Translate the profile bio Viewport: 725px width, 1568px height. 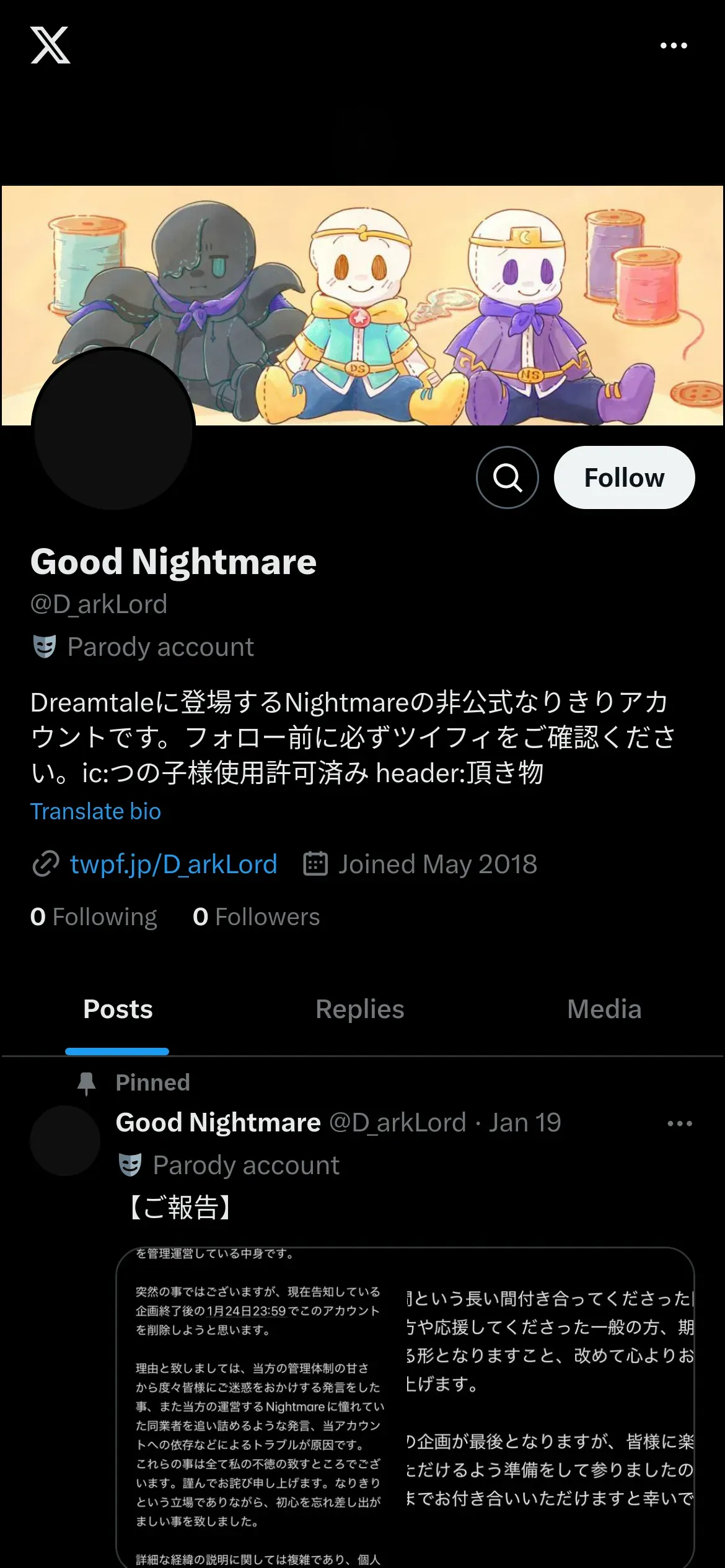pyautogui.click(x=95, y=811)
